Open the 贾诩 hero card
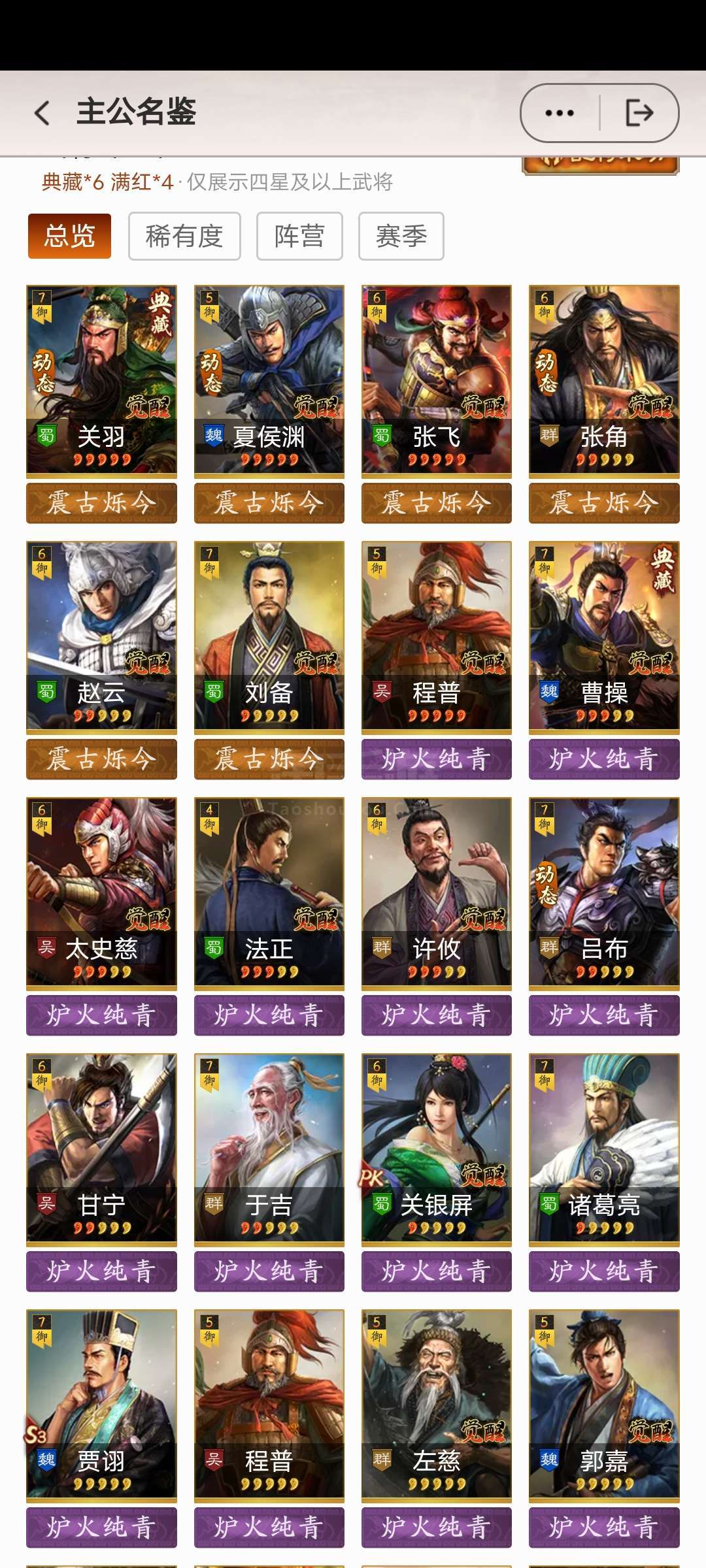This screenshot has height=1568, width=706. (101, 1405)
